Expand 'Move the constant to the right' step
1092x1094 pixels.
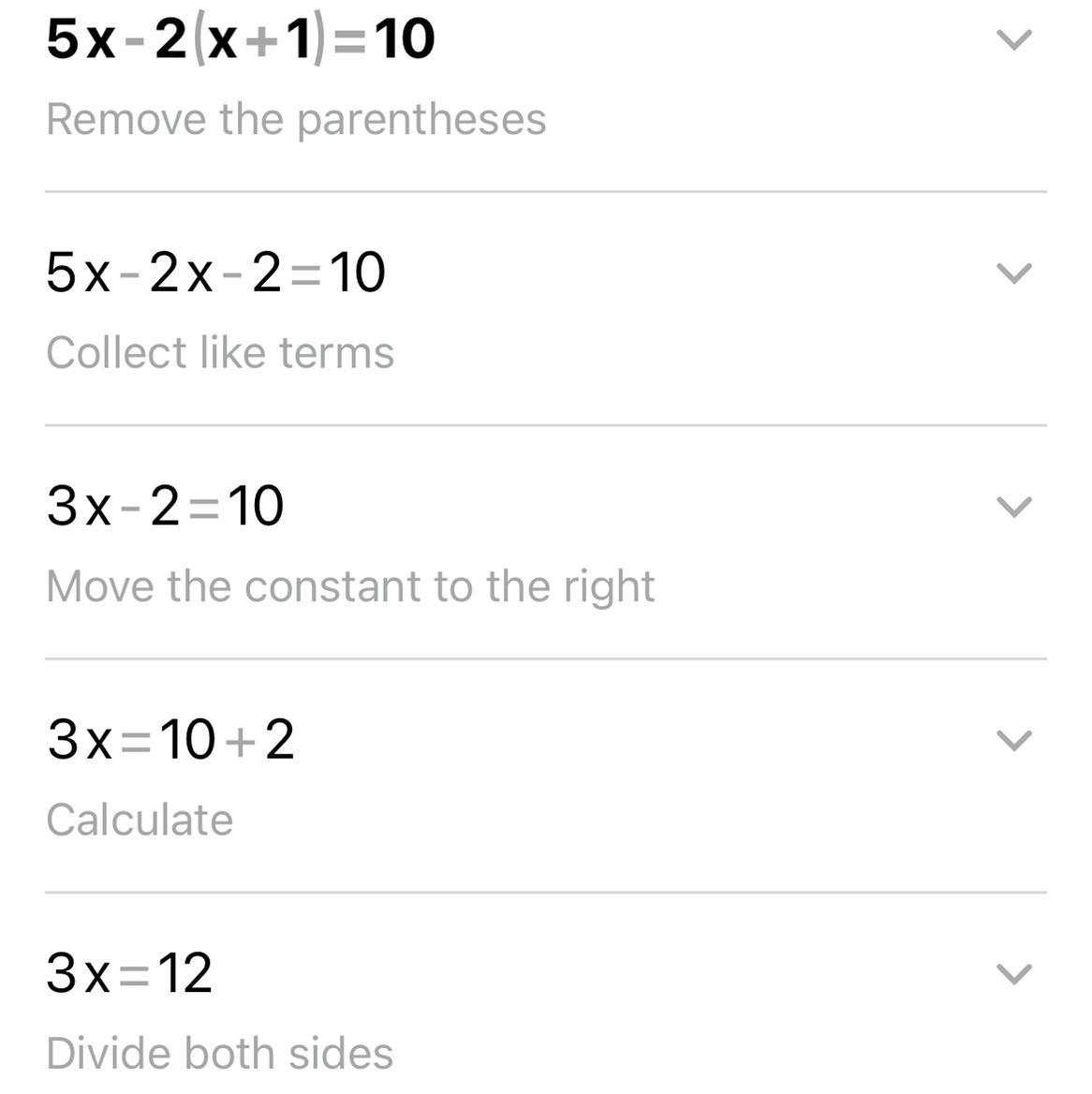(1013, 507)
